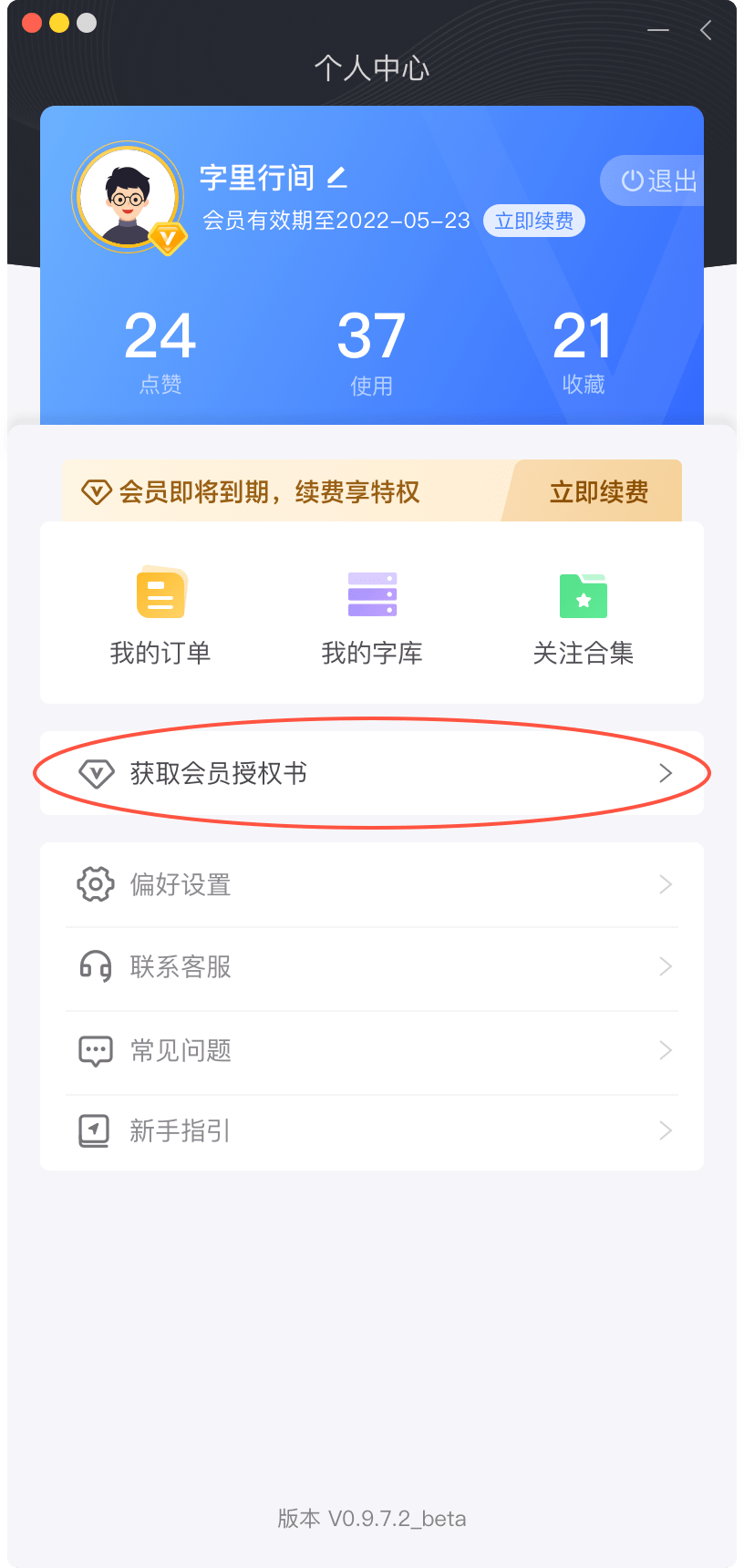Go to 偏好设置

click(372, 884)
